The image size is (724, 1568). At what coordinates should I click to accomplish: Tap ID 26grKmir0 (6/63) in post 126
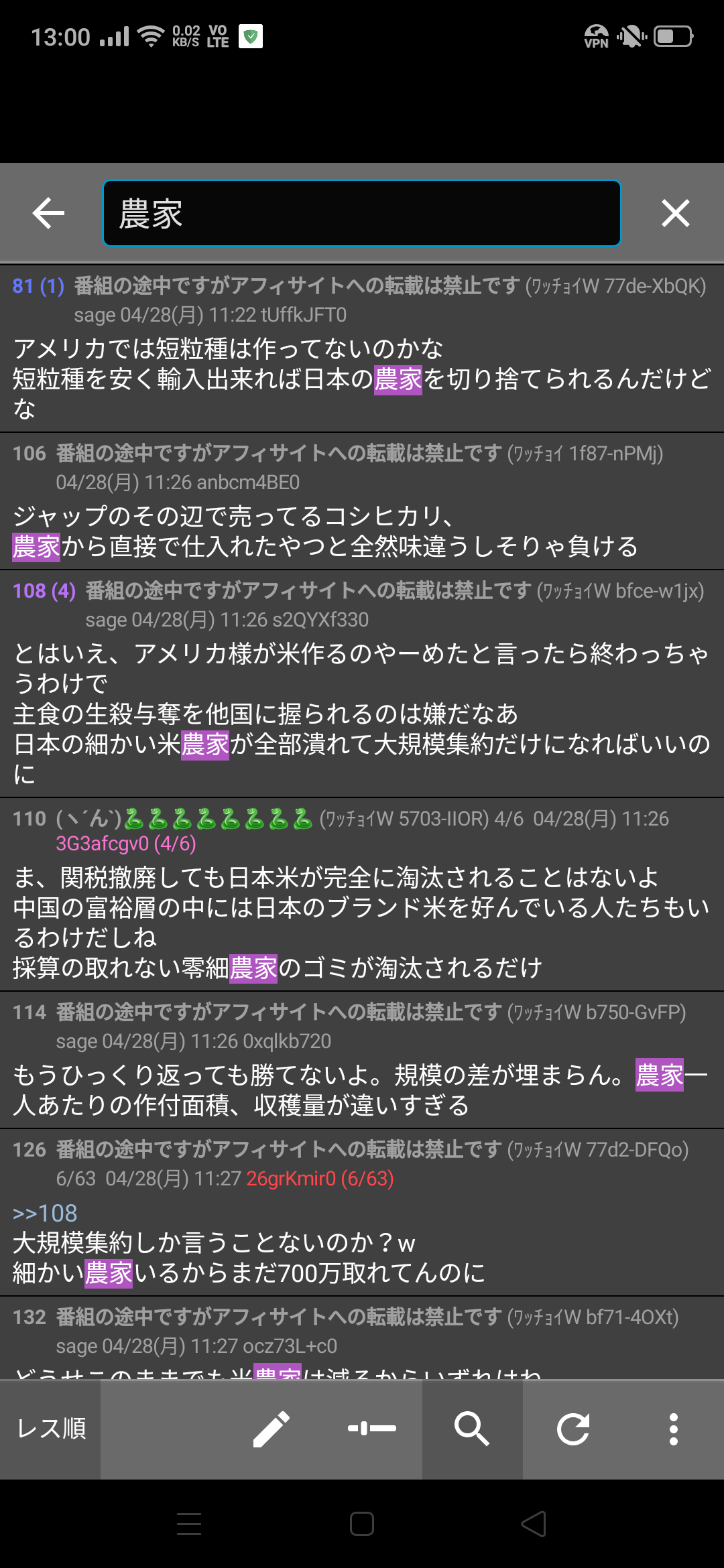tap(320, 1179)
